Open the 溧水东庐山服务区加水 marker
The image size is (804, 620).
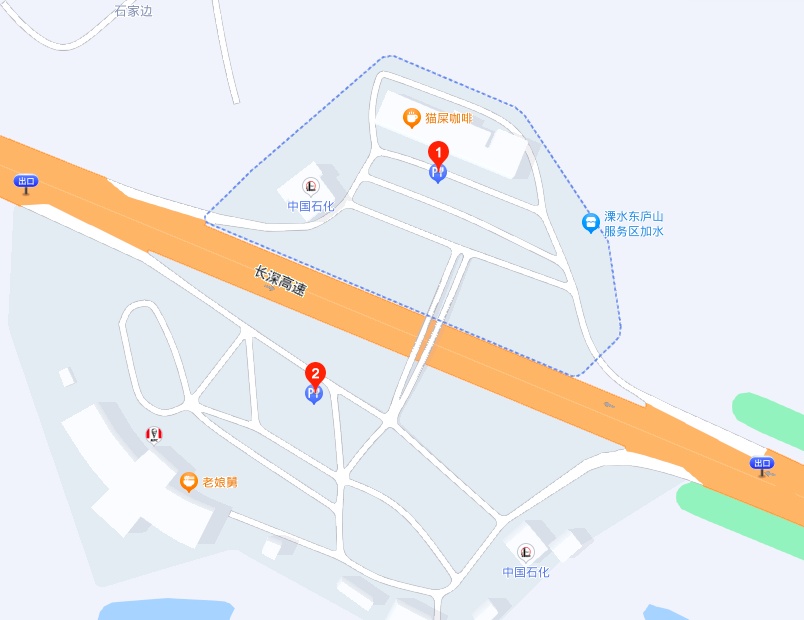pos(592,222)
